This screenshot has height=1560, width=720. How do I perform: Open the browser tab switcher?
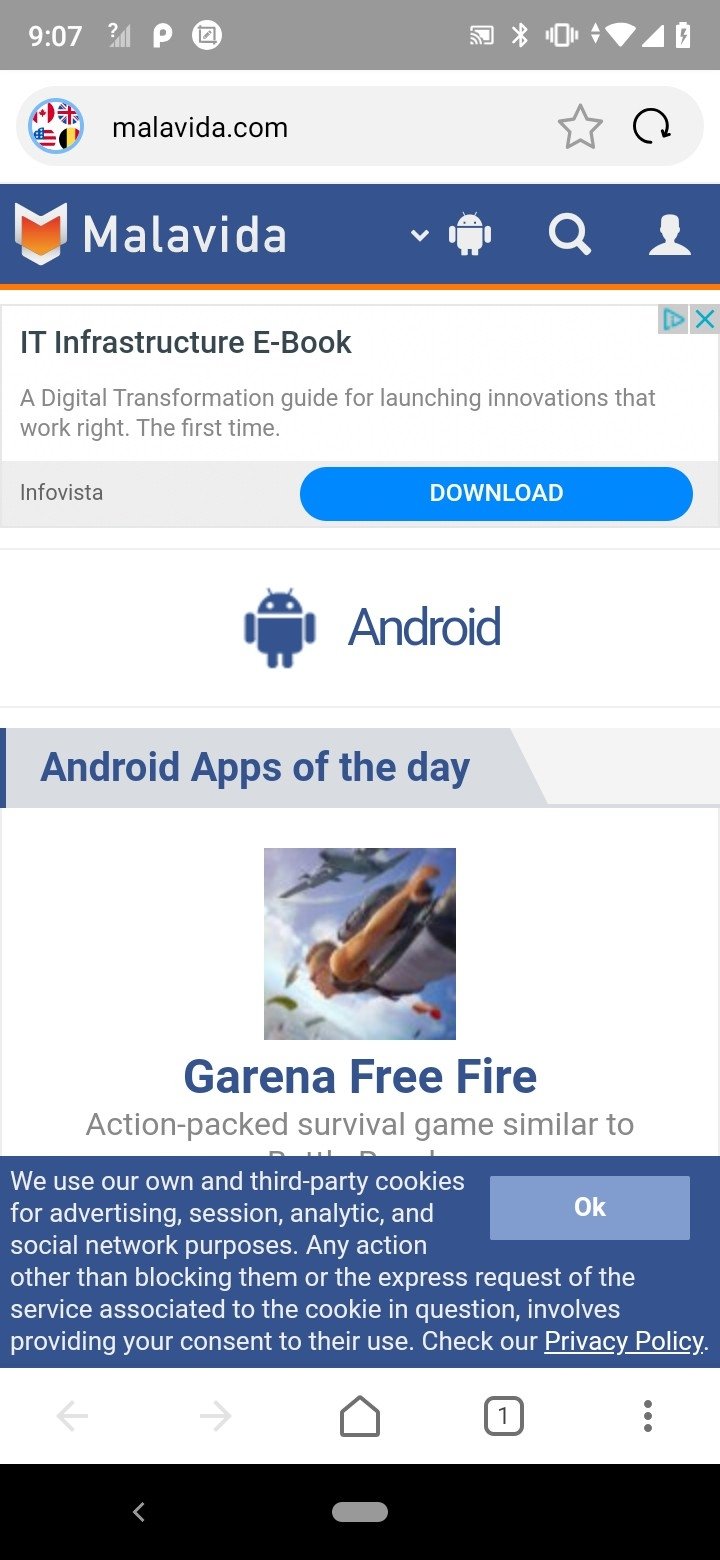pos(503,1416)
